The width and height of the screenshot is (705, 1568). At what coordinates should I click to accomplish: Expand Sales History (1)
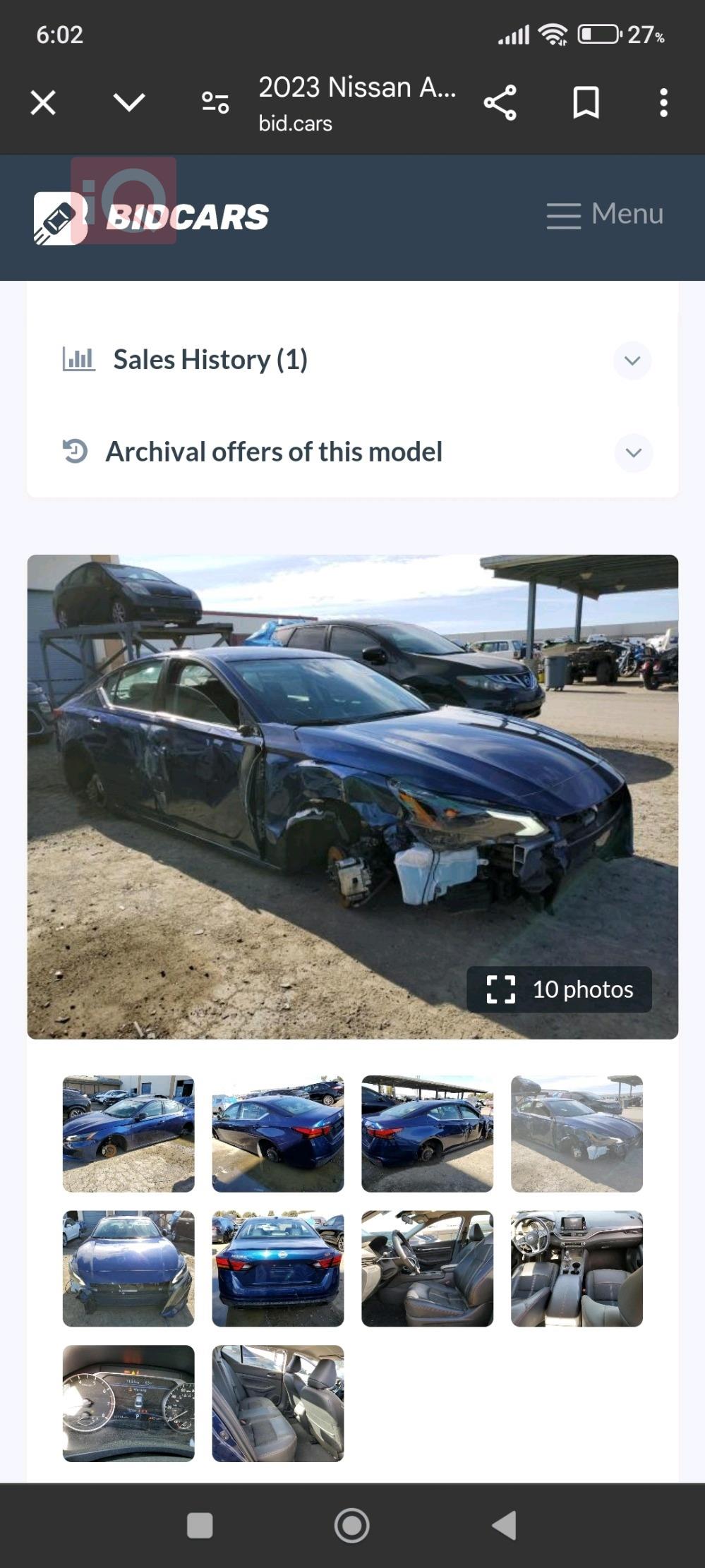(x=632, y=361)
